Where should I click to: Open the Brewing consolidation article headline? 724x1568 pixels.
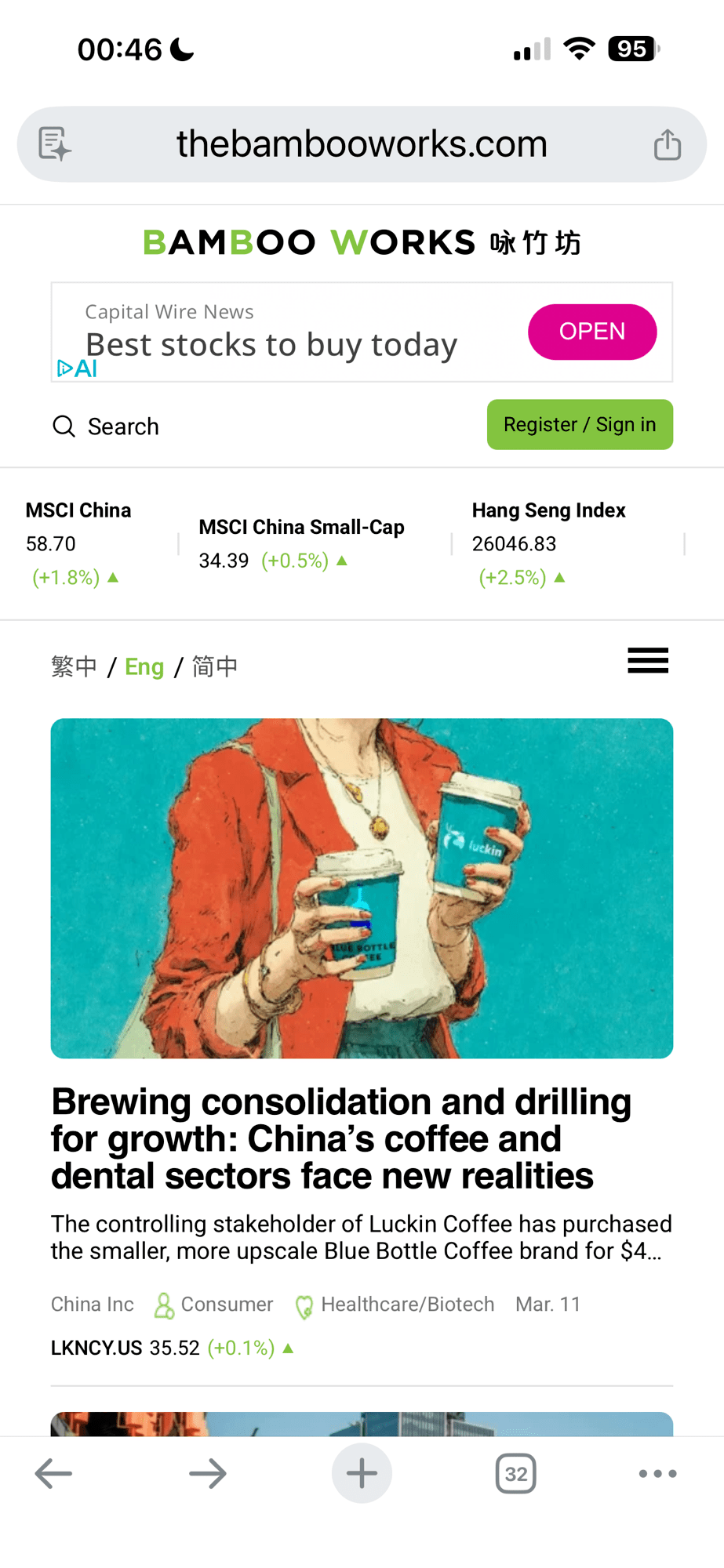pyautogui.click(x=341, y=1138)
